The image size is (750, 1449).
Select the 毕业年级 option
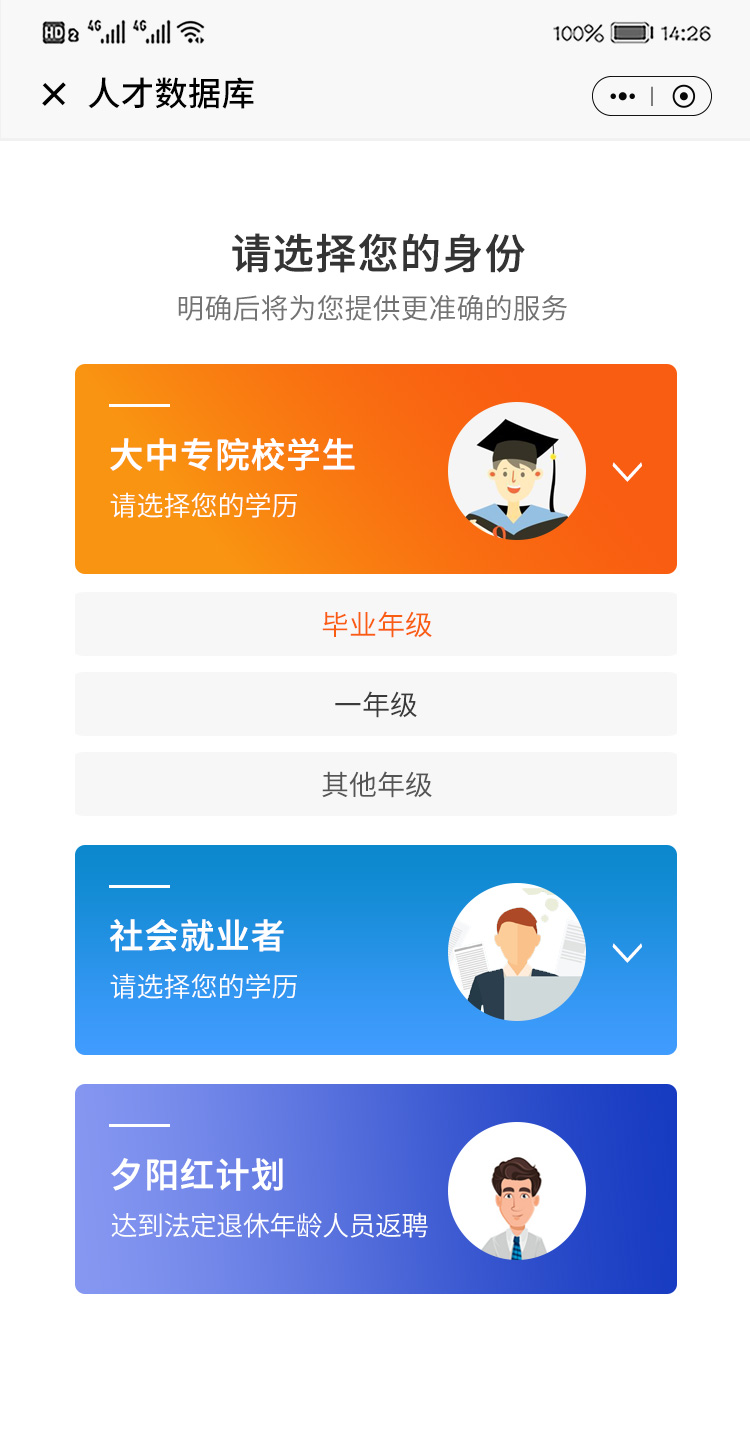click(x=376, y=625)
